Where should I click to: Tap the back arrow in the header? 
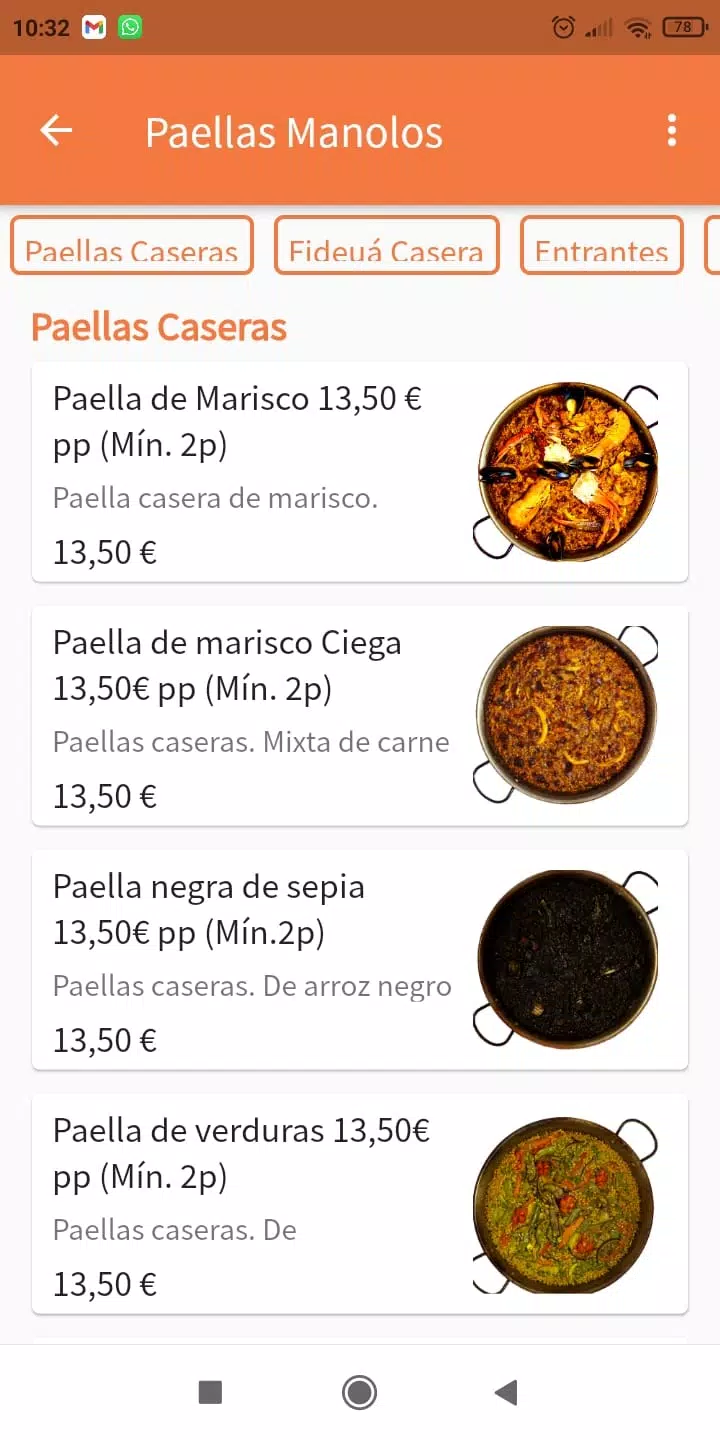pos(55,131)
